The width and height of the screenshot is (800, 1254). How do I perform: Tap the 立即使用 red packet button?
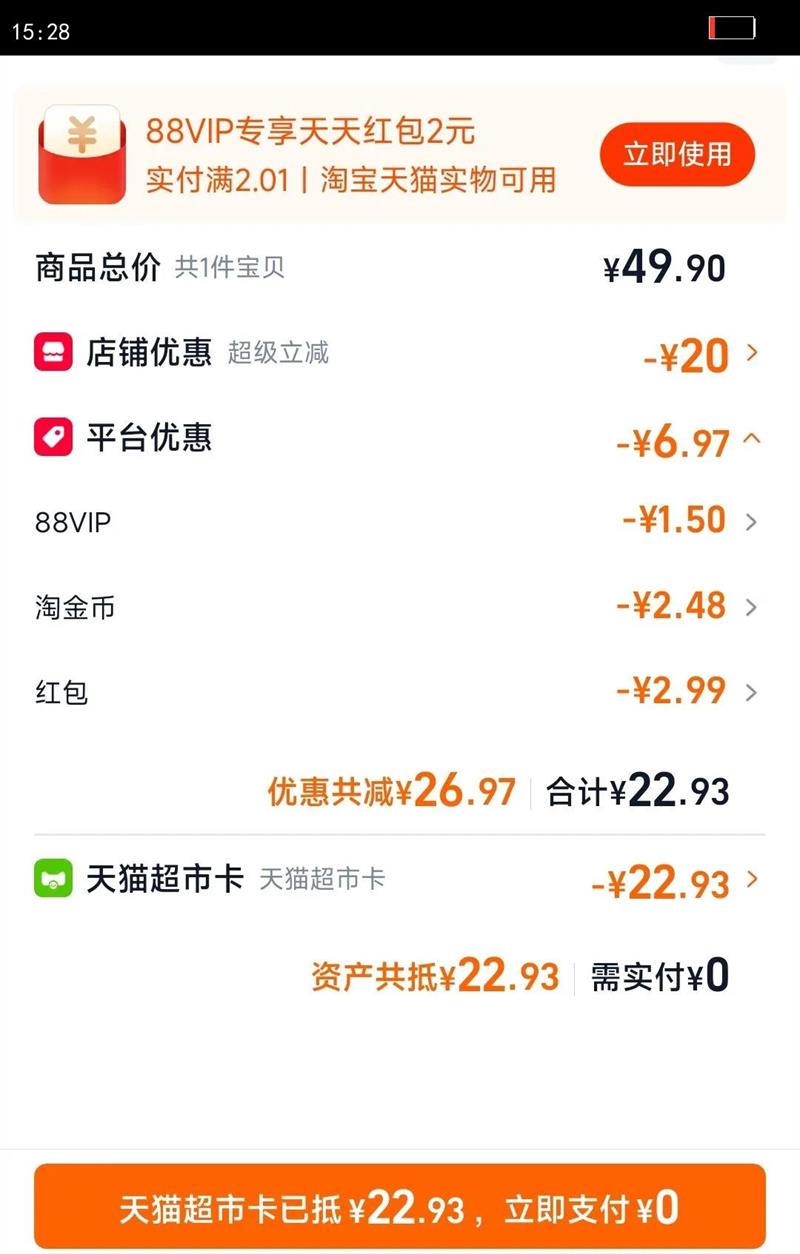[x=677, y=154]
